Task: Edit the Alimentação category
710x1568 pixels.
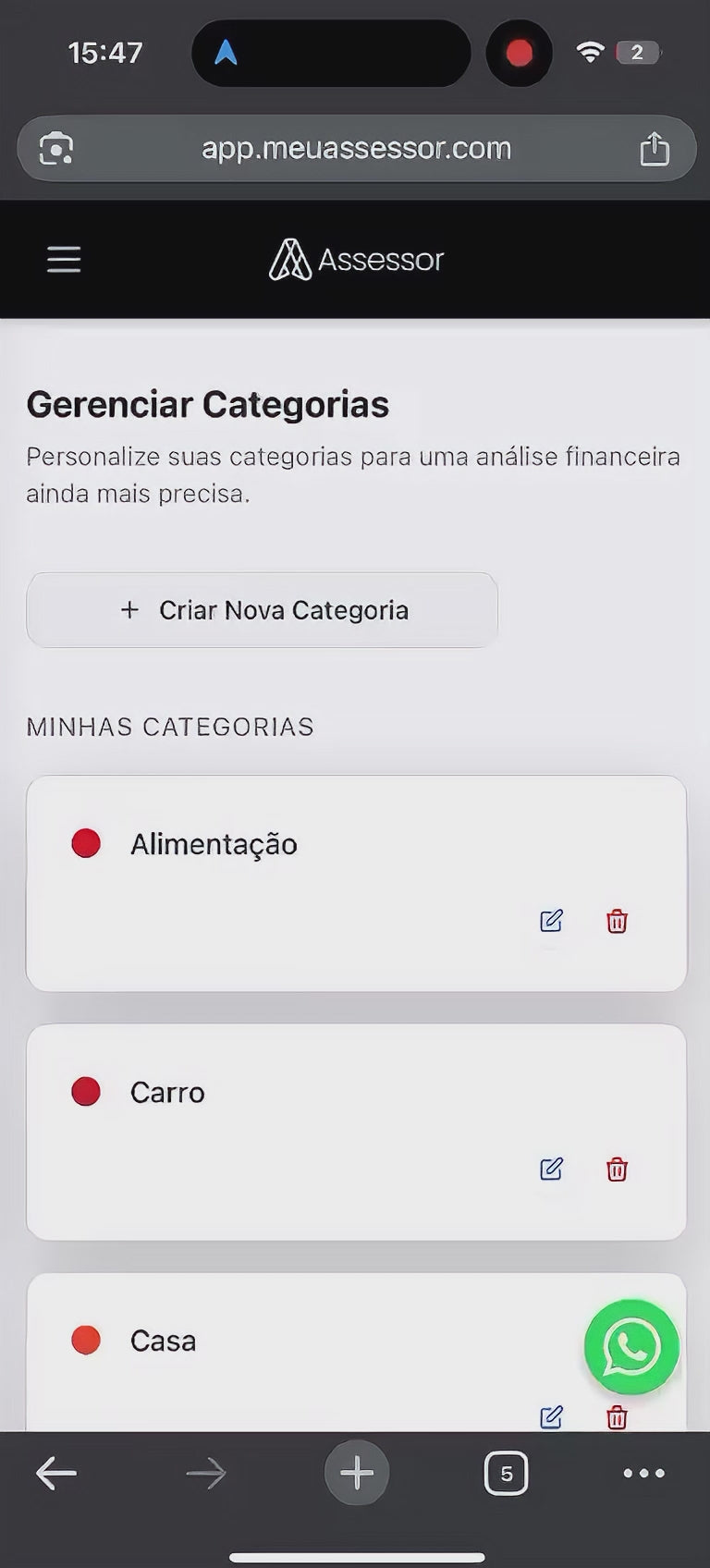Action: (551, 921)
